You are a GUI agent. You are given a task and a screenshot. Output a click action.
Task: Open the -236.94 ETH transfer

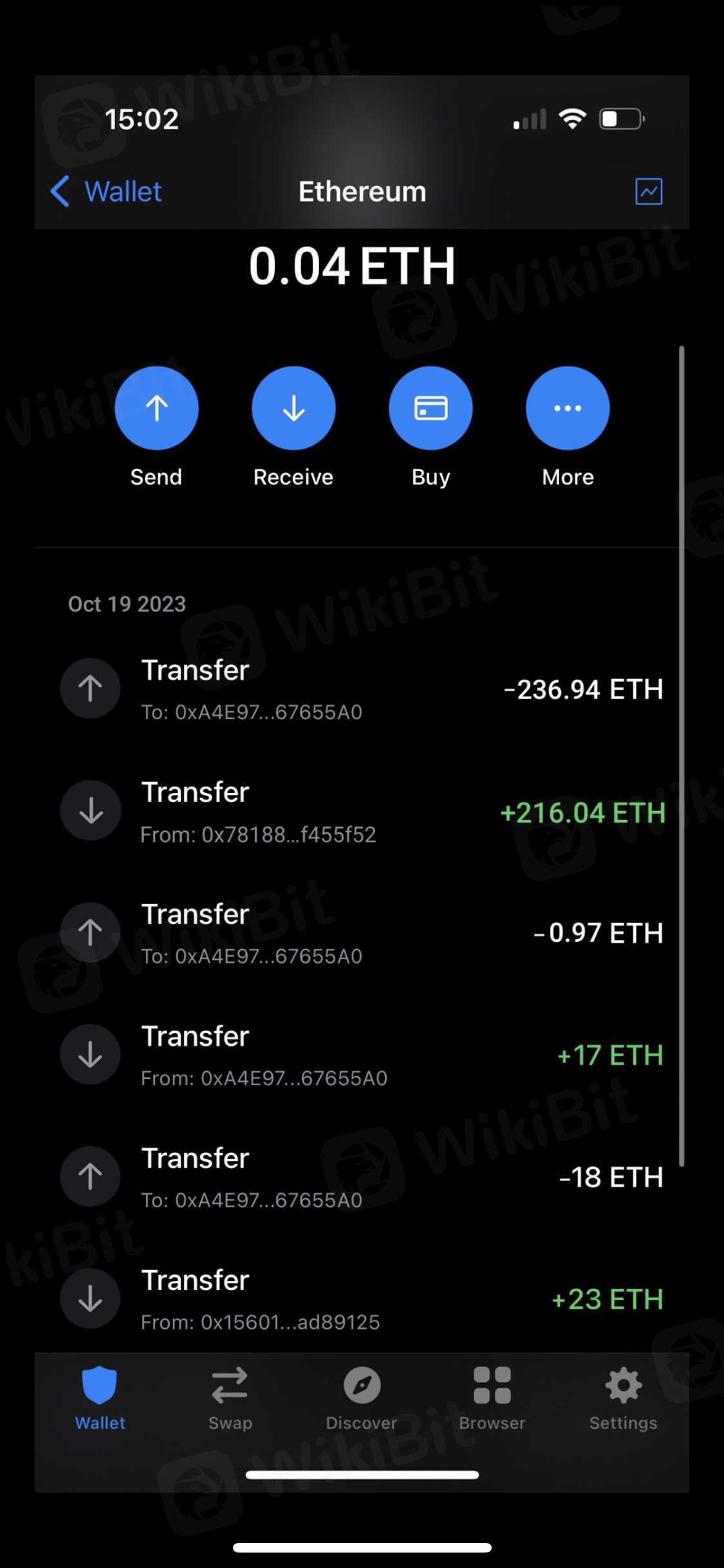[x=362, y=689]
